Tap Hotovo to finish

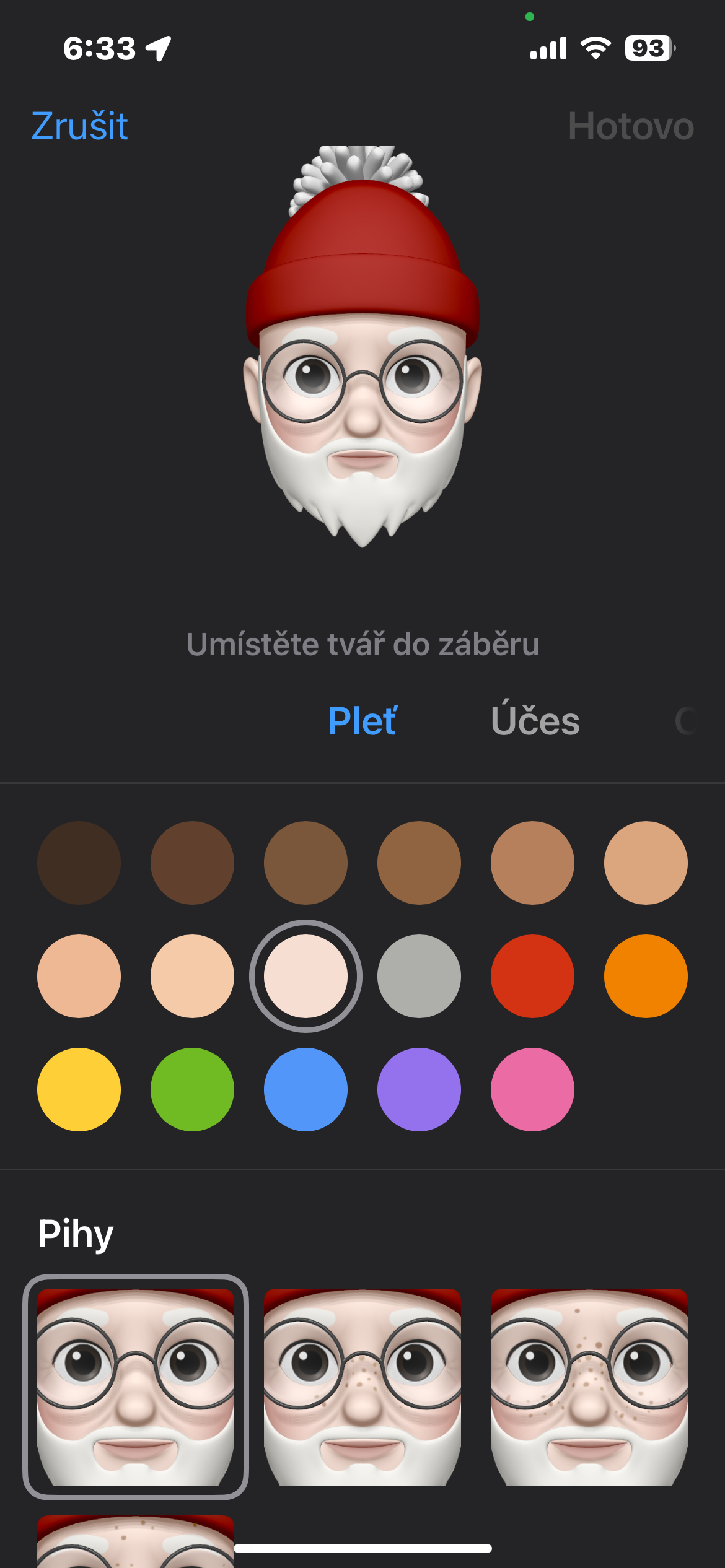coord(630,126)
